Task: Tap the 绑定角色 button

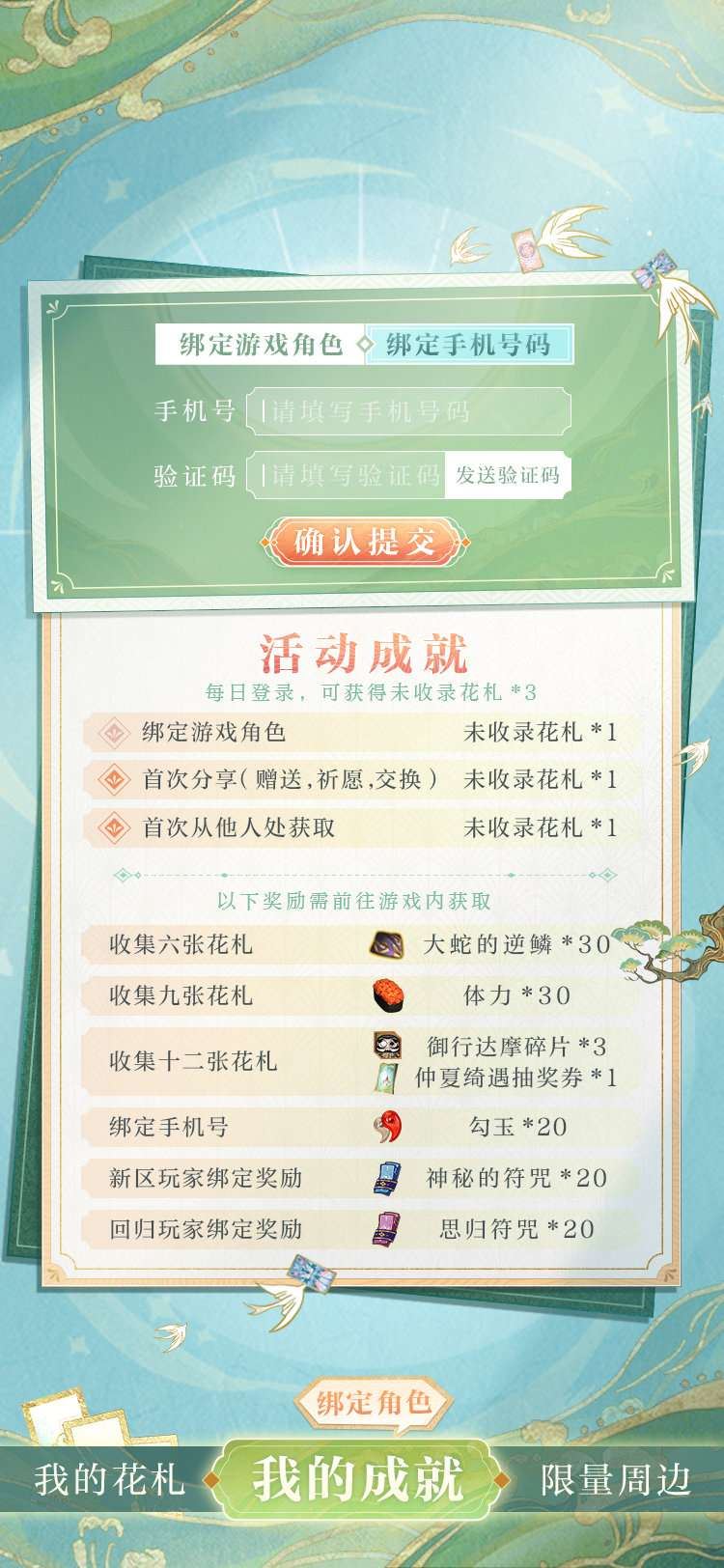Action: click(374, 1402)
